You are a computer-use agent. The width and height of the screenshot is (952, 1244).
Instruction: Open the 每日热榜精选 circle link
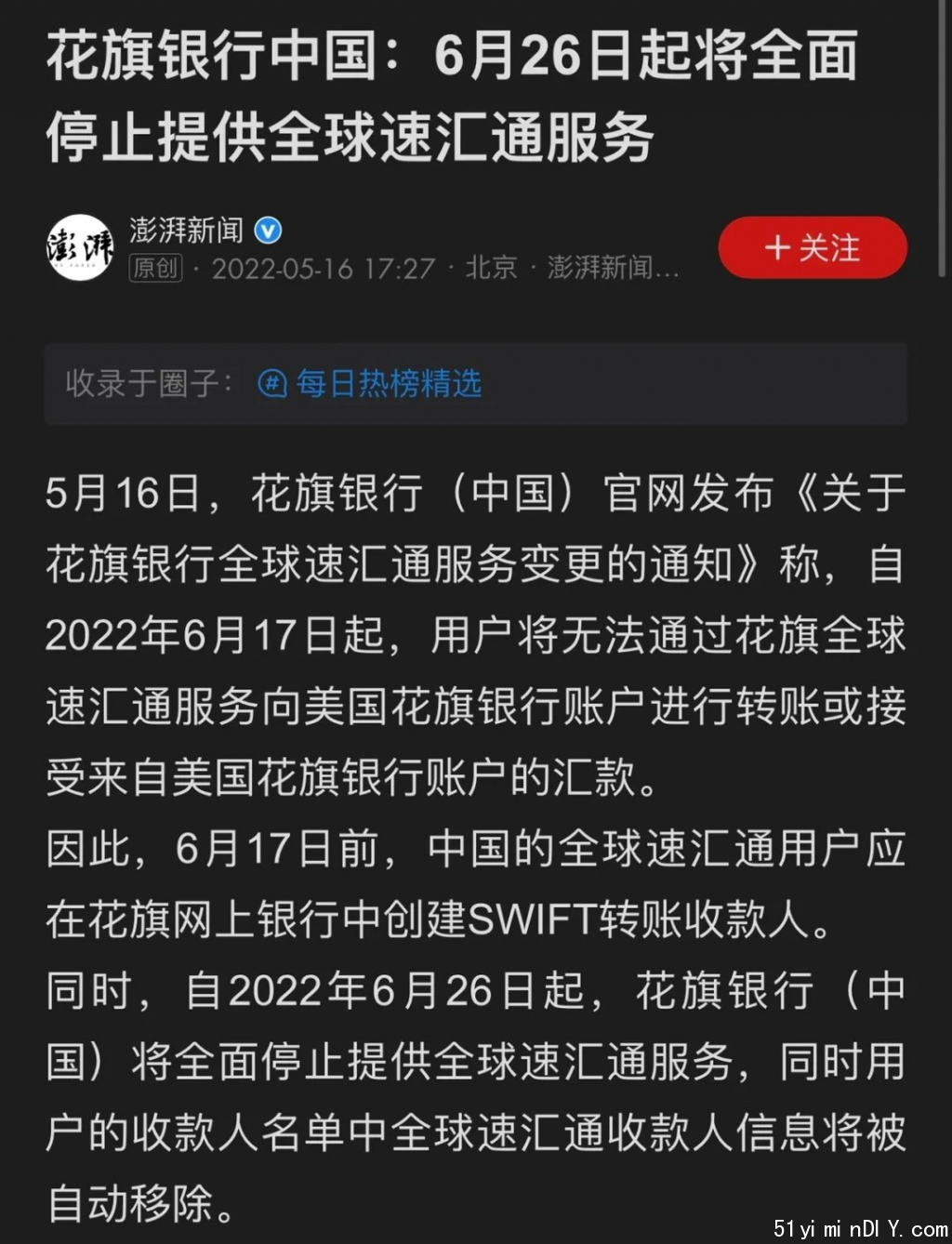[371, 383]
